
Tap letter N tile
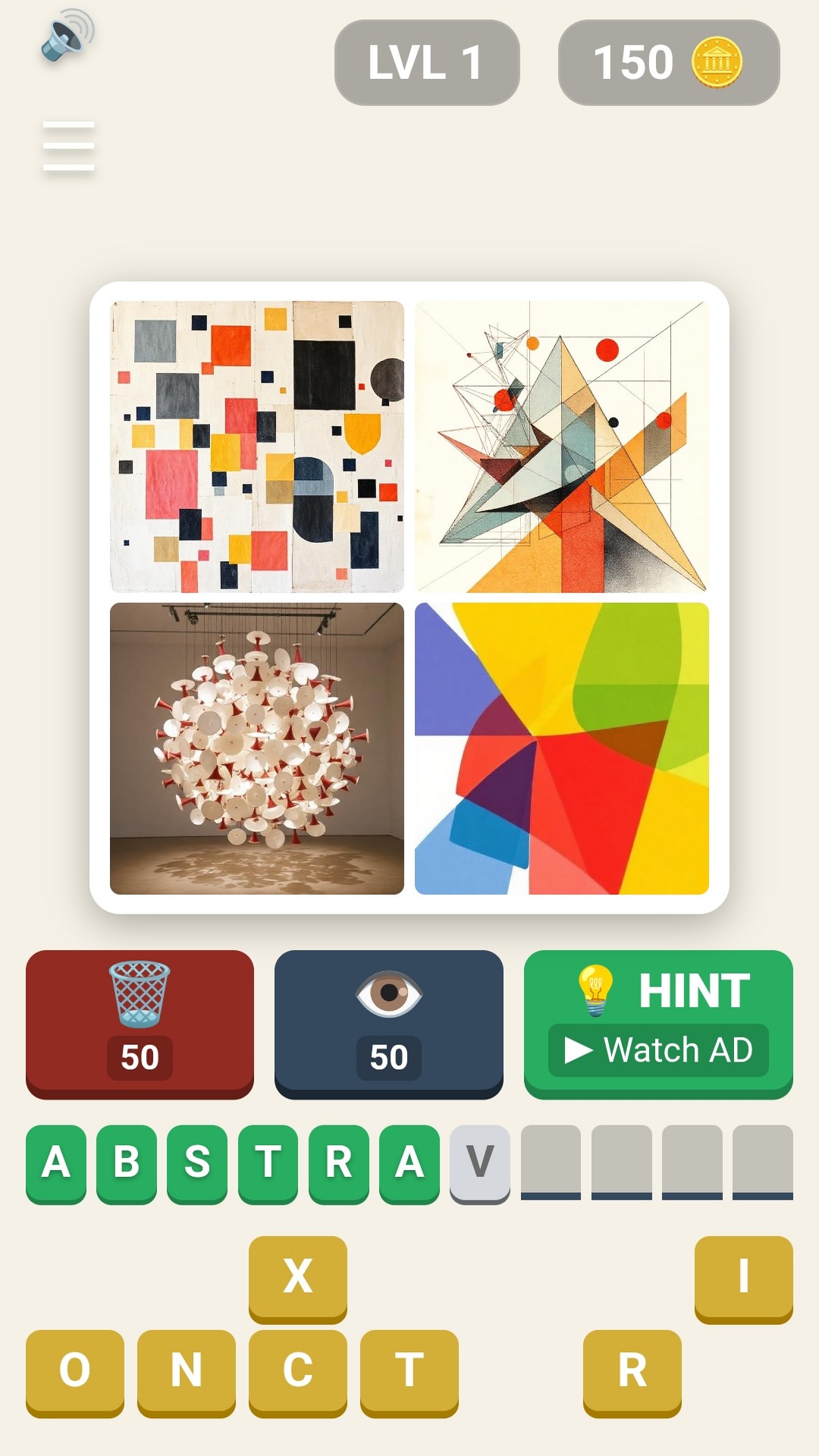click(186, 1371)
